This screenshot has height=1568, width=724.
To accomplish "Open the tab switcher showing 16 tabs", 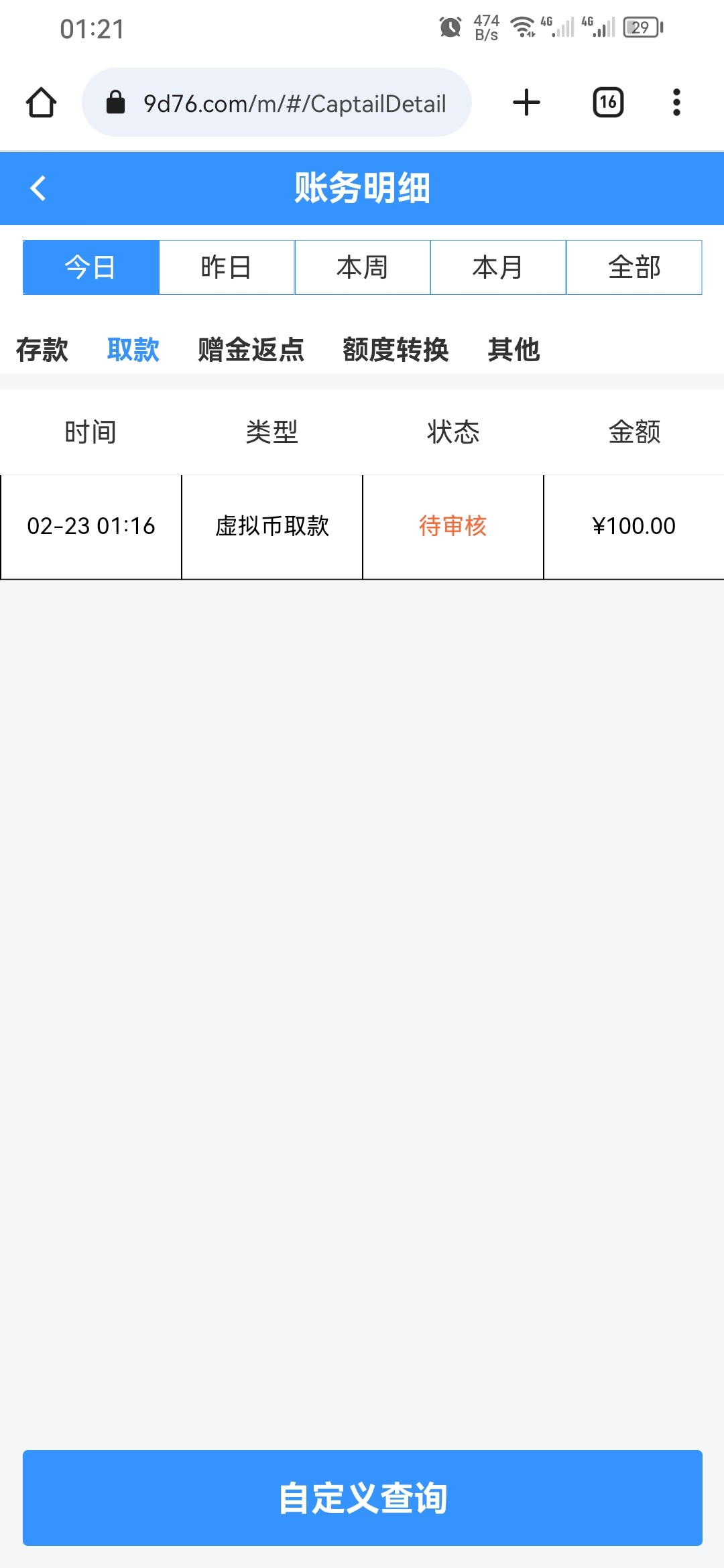I will pos(608,103).
